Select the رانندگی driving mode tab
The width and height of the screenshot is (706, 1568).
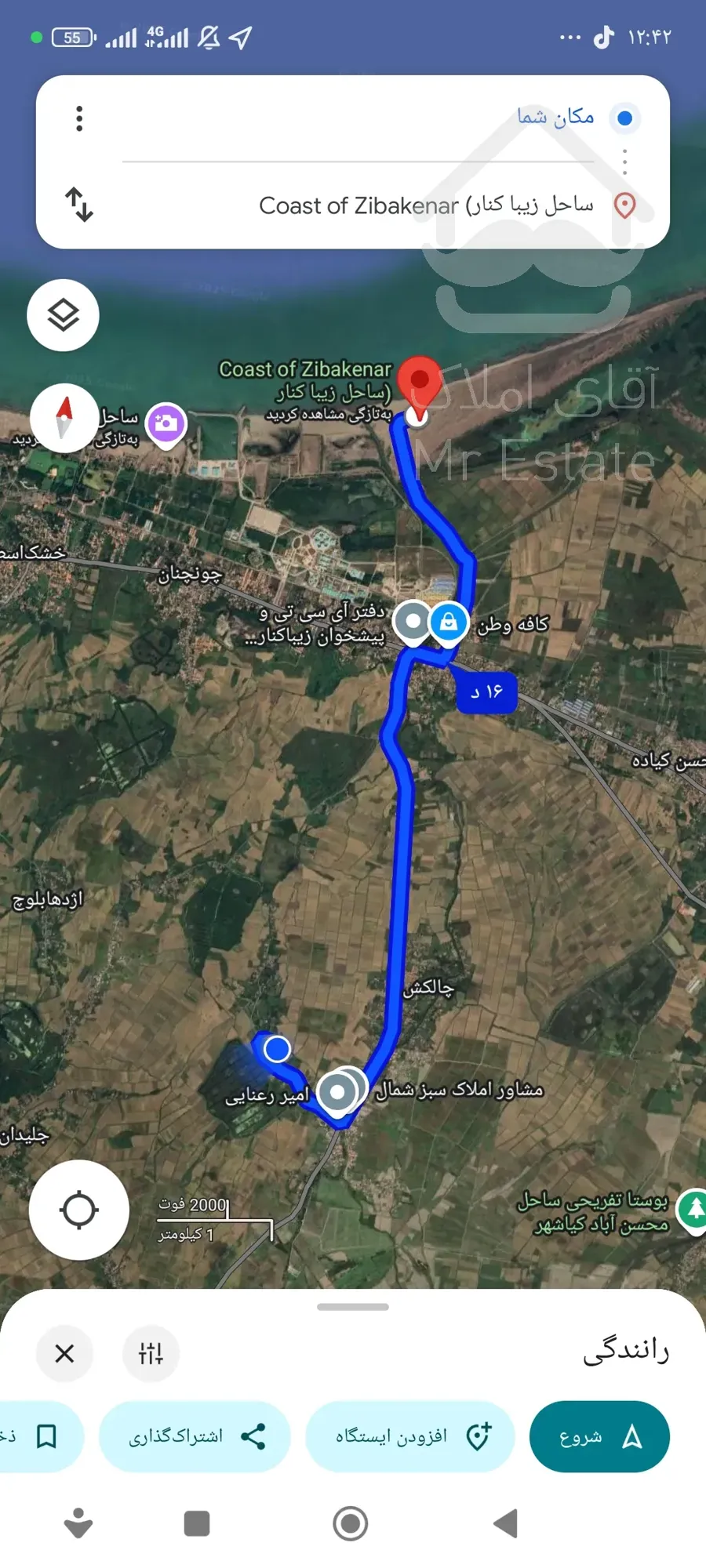pos(628,1350)
